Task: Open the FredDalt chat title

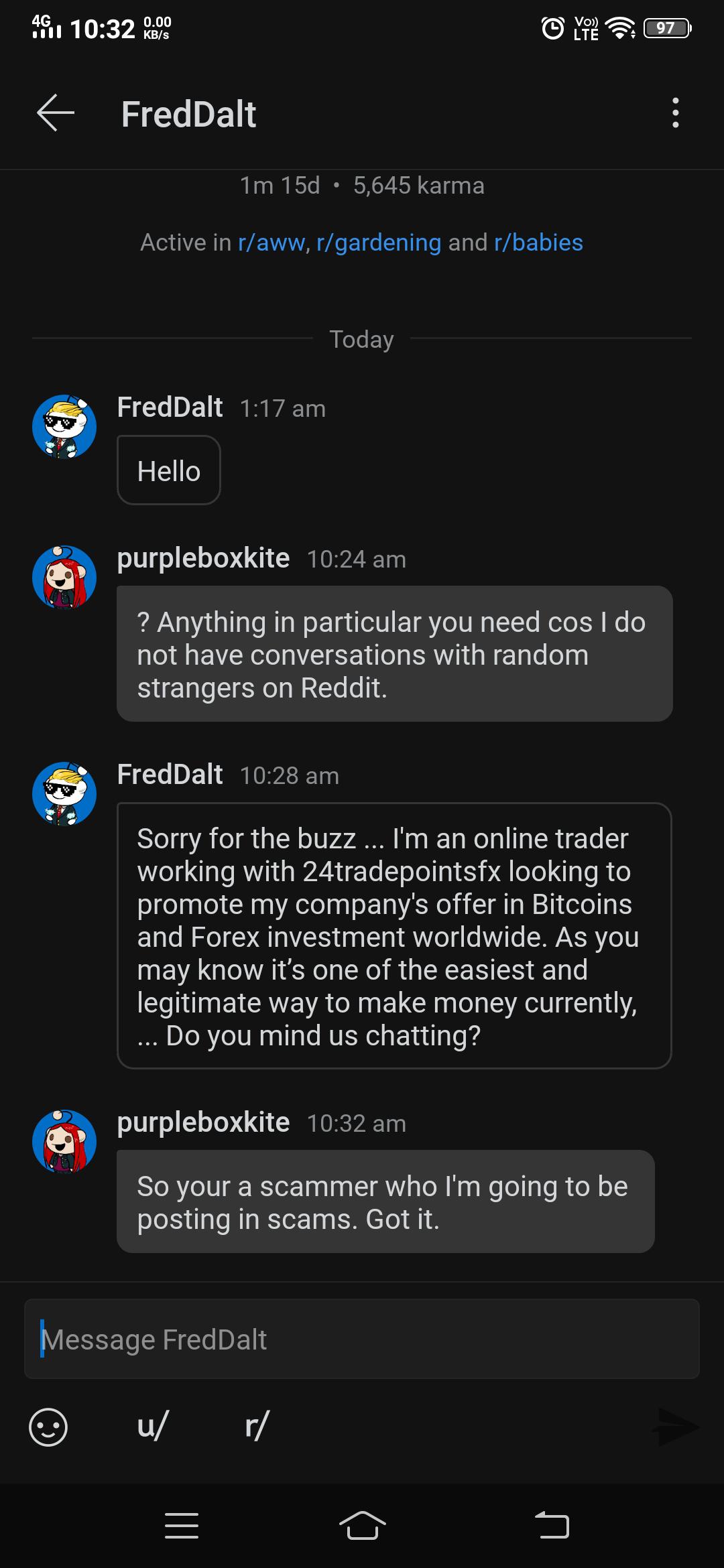Action: click(188, 114)
